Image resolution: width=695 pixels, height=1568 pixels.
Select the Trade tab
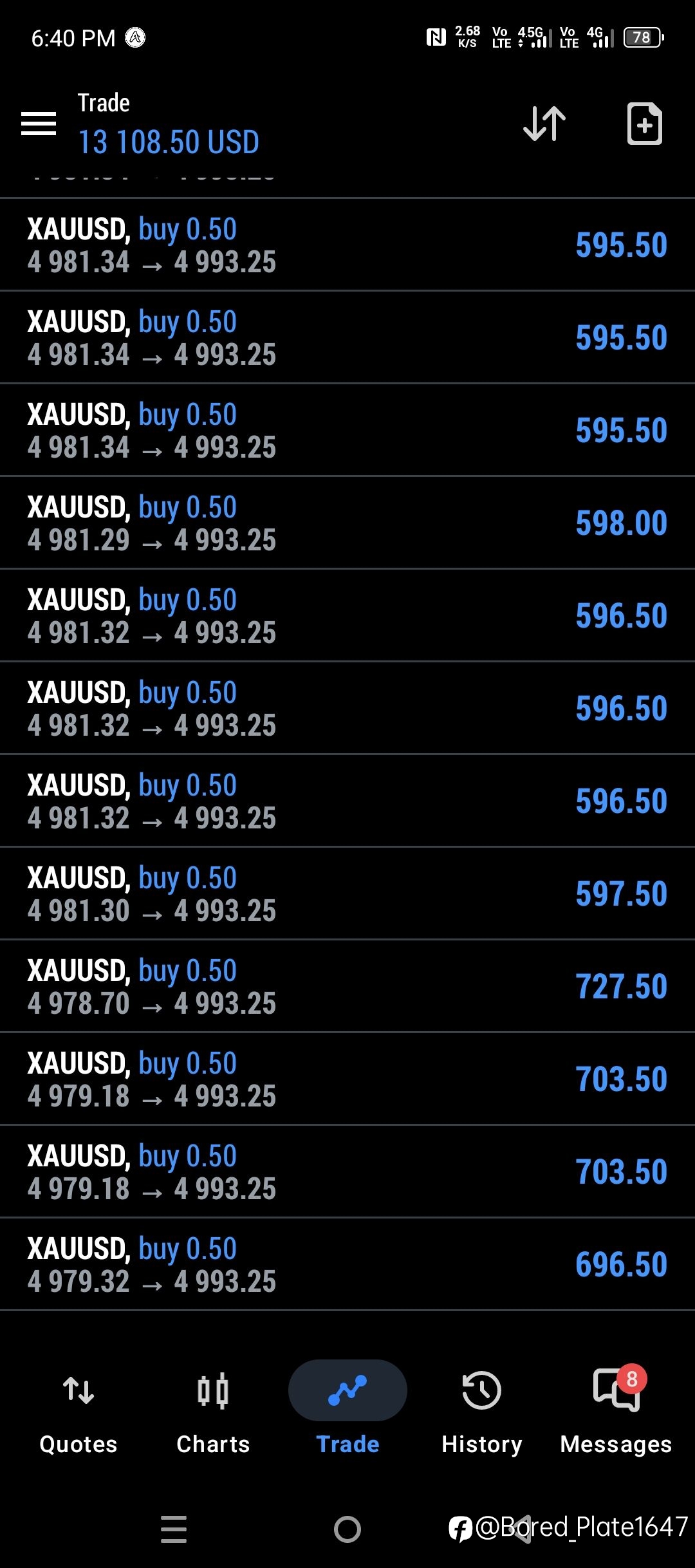pyautogui.click(x=347, y=1409)
